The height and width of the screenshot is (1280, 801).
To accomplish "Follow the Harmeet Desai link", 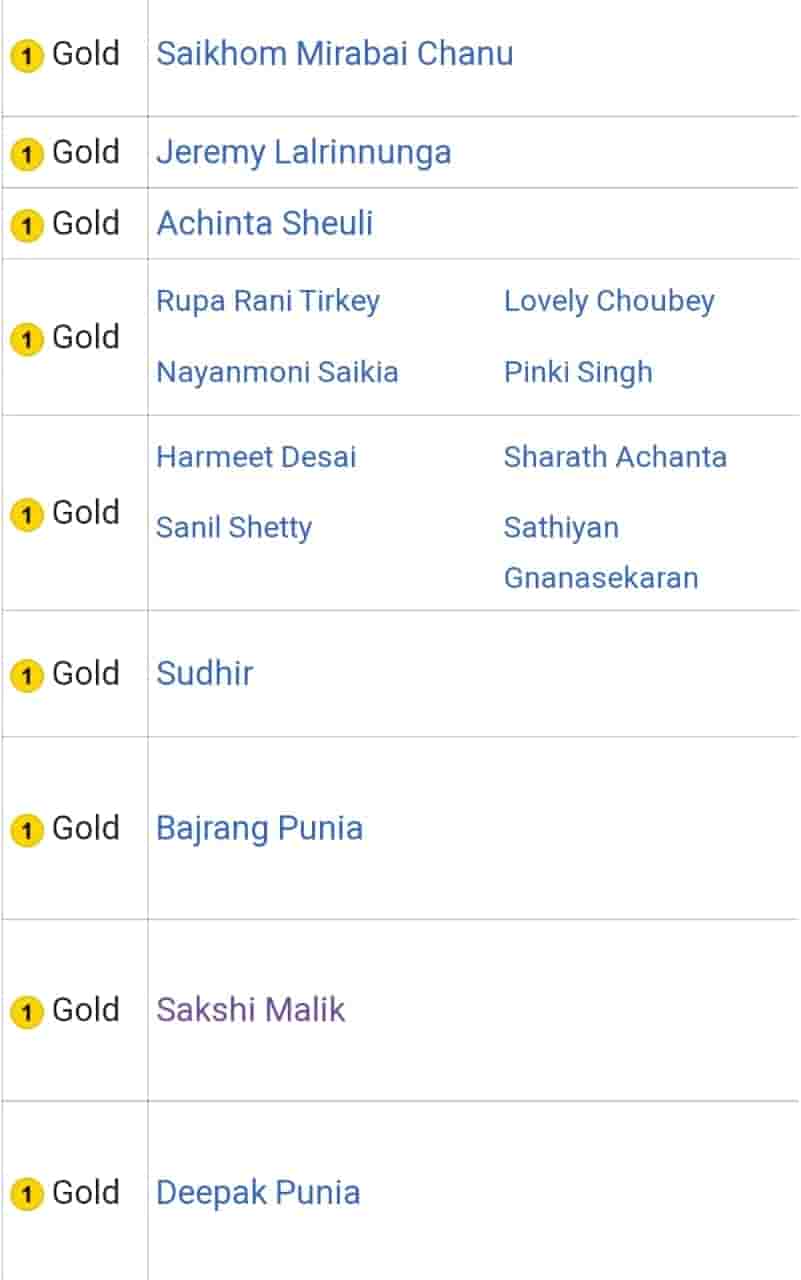I will 256,457.
